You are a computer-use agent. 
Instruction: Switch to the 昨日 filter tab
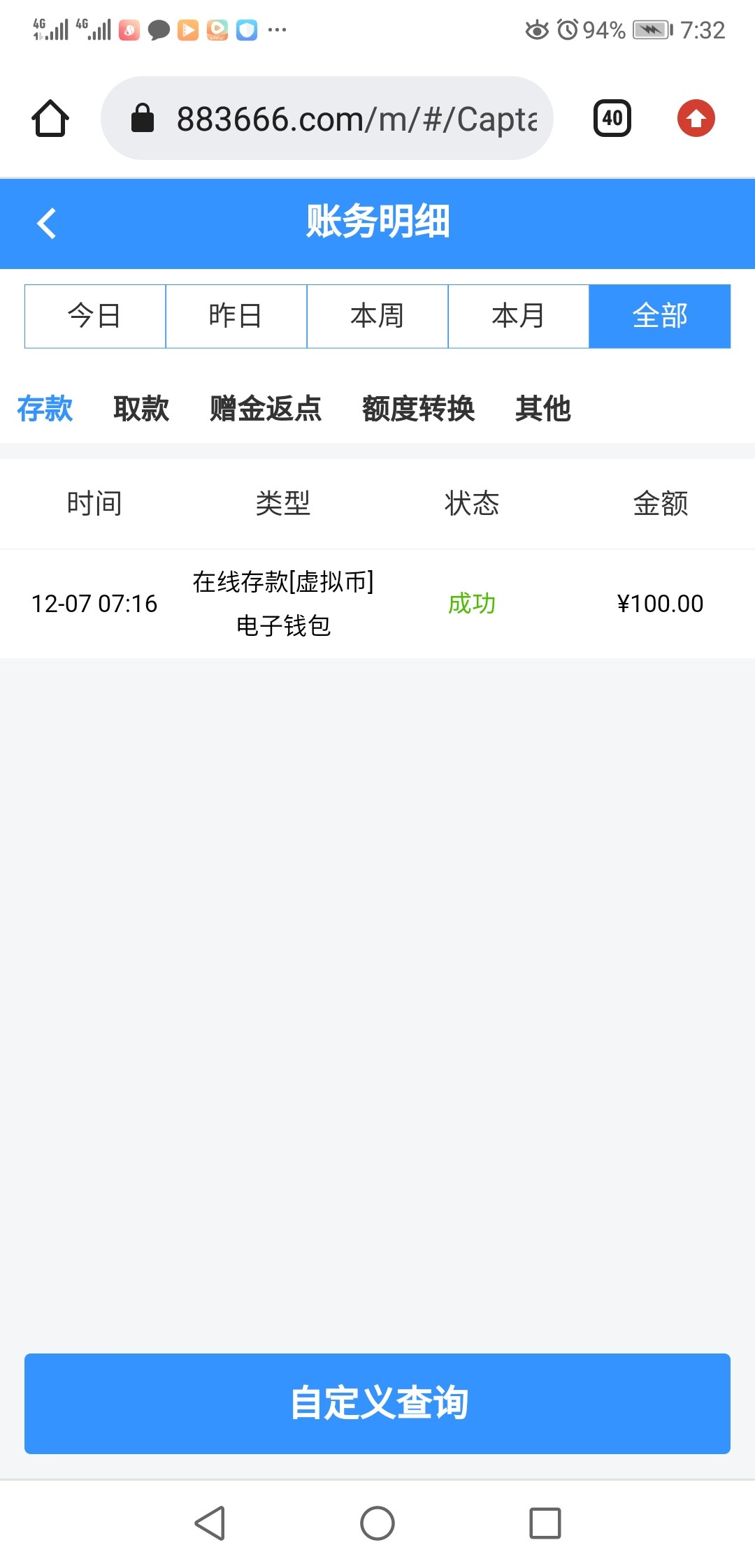tap(236, 316)
